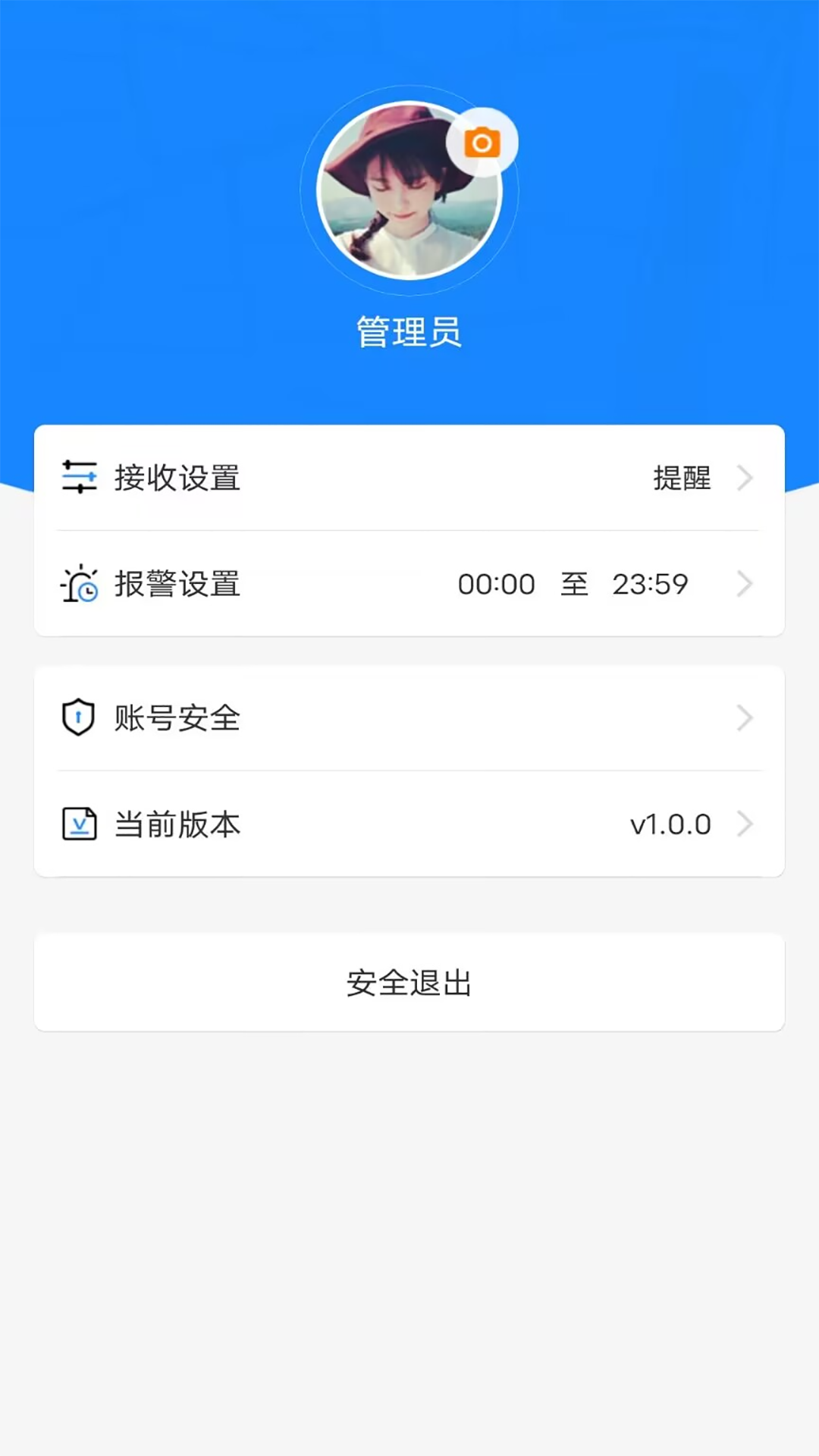The height and width of the screenshot is (1456, 819).
Task: Click the alarm end time 23:59
Action: [651, 584]
